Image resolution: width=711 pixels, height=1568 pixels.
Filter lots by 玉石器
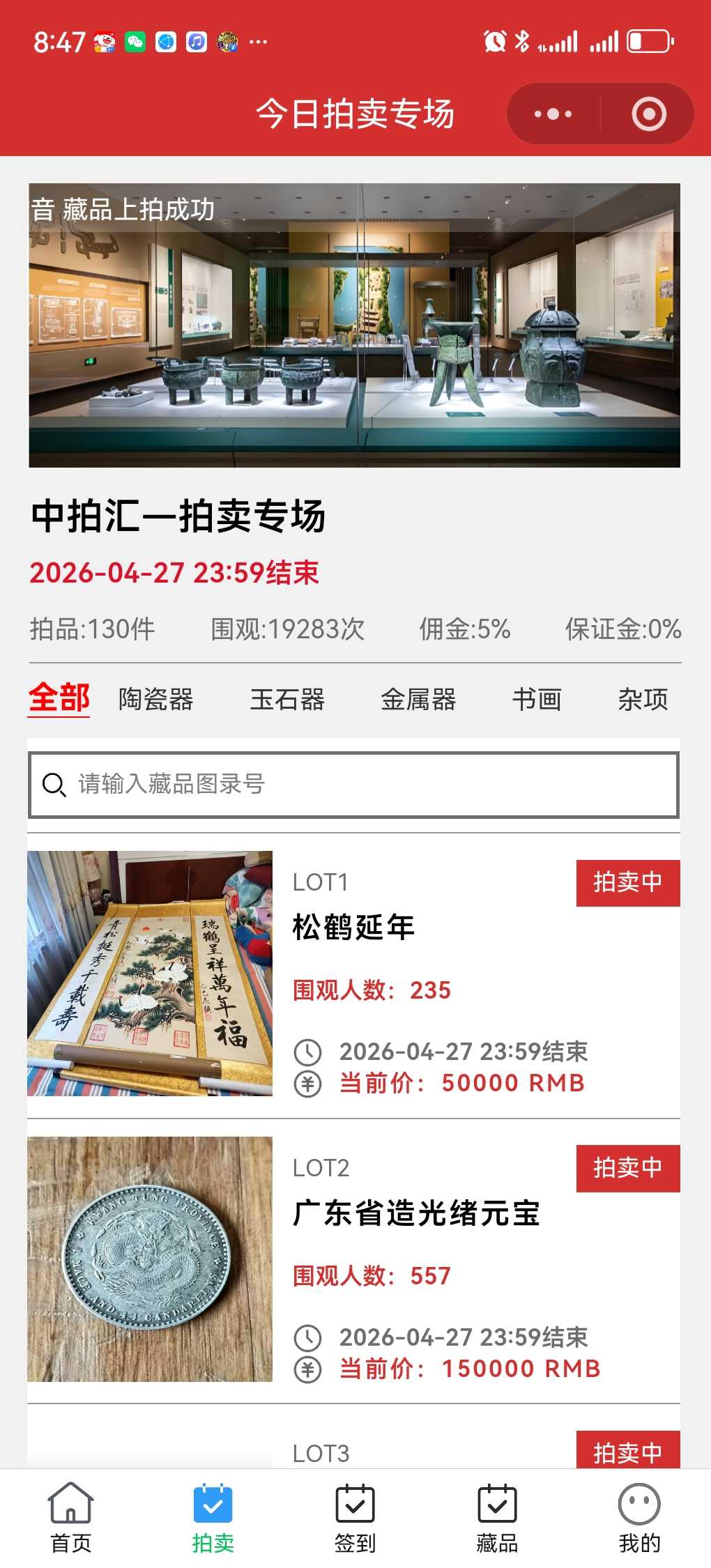click(287, 699)
